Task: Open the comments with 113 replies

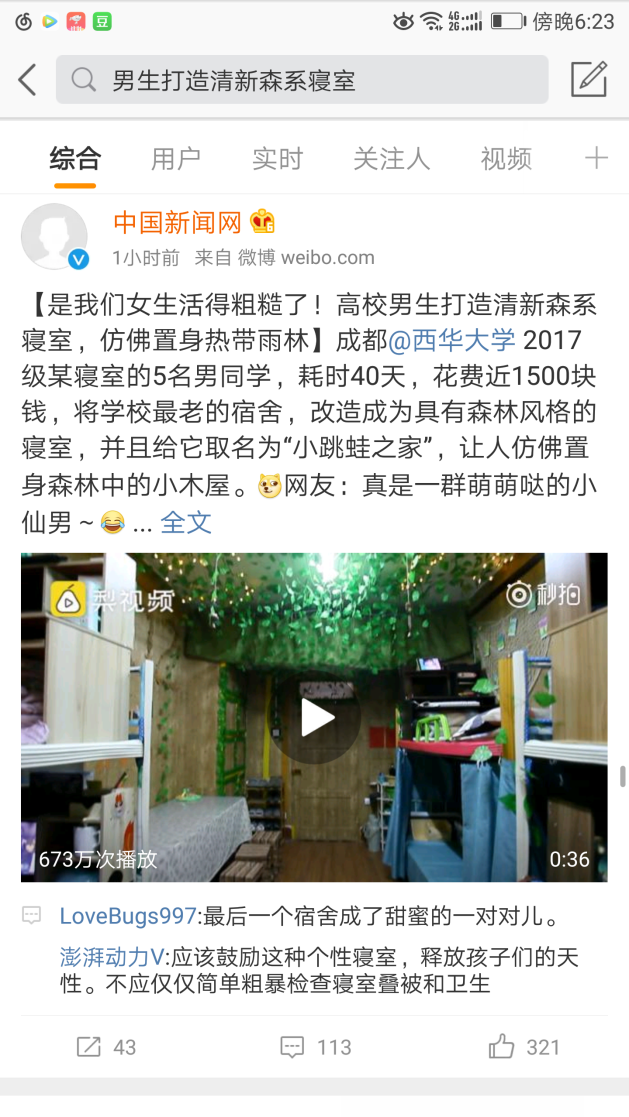Action: (315, 1047)
